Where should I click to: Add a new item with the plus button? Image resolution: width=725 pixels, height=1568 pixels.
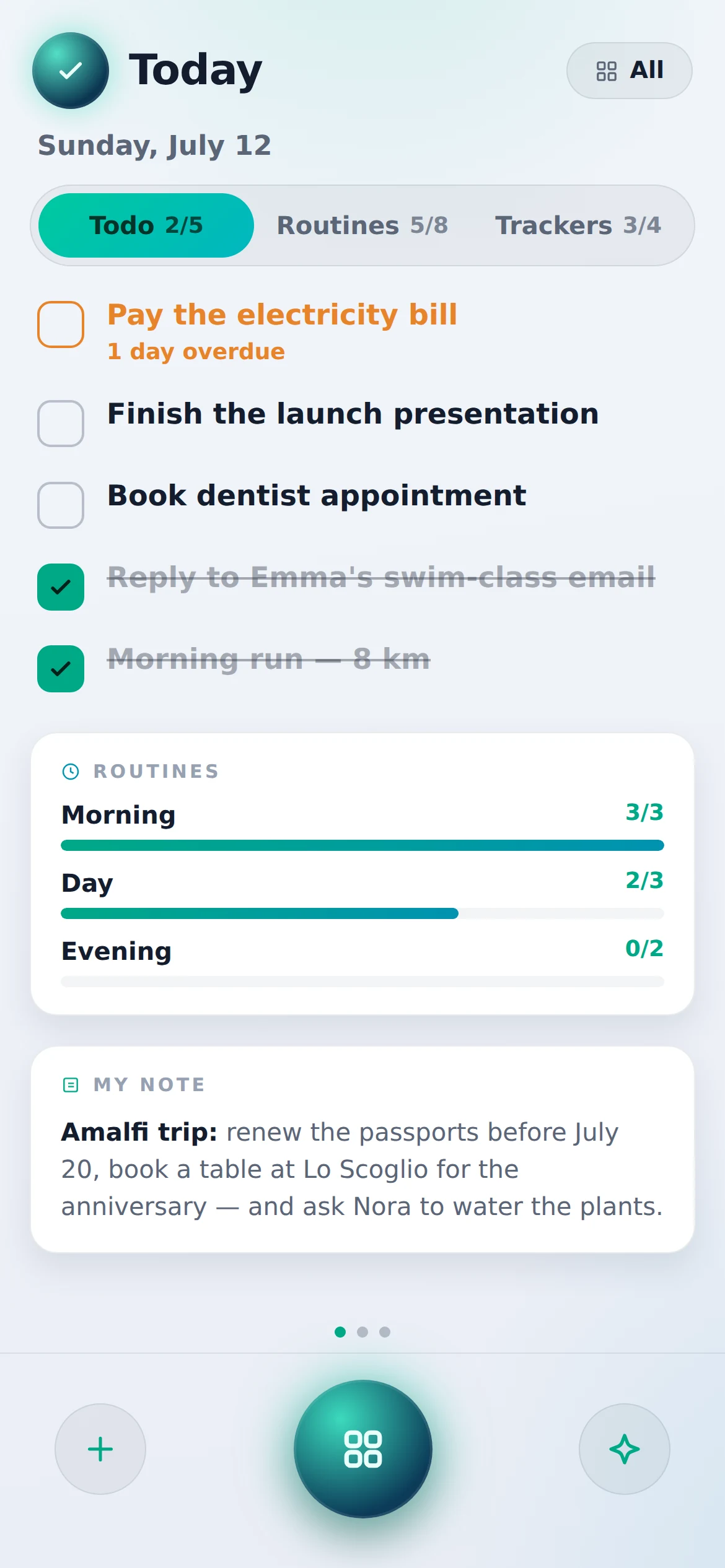coord(100,1449)
